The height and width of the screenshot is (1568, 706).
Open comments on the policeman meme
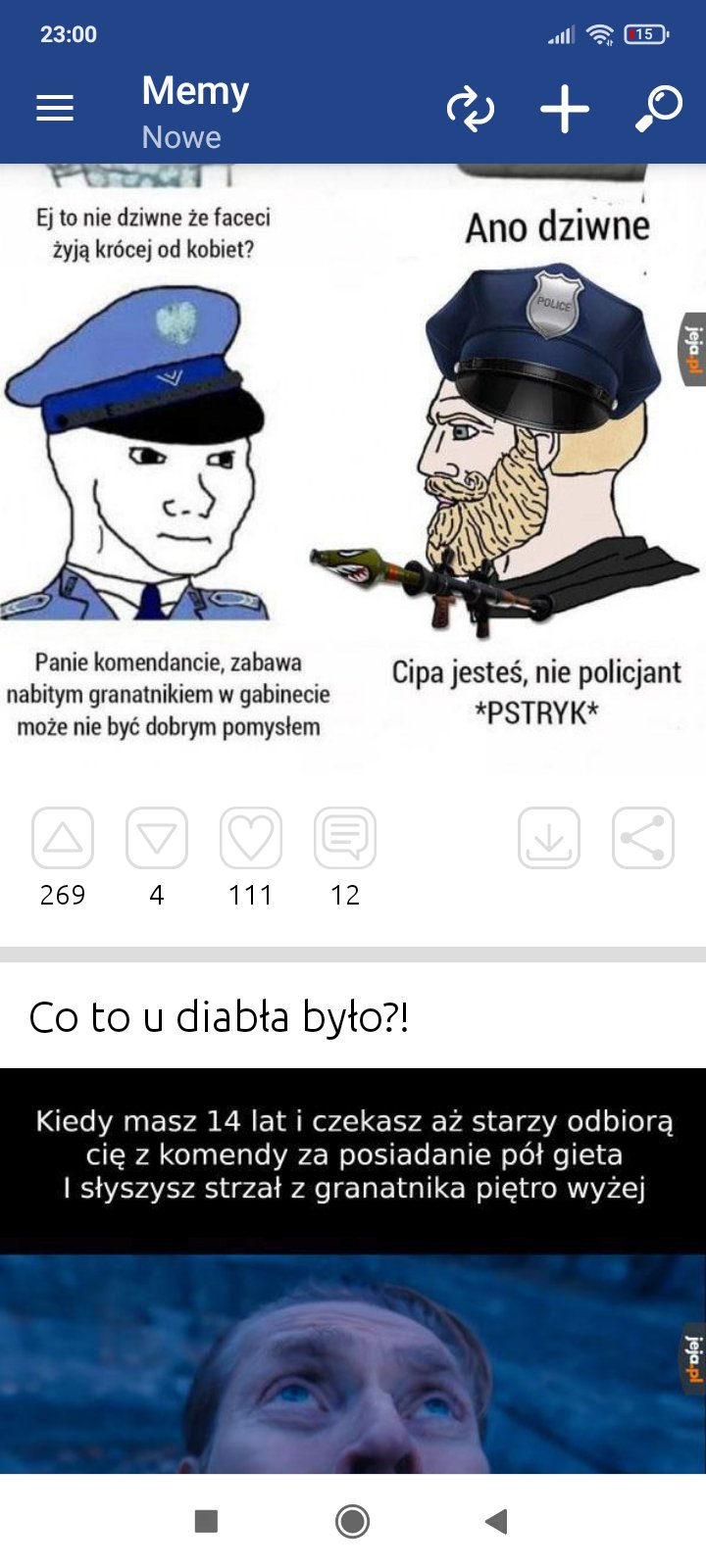click(x=345, y=838)
